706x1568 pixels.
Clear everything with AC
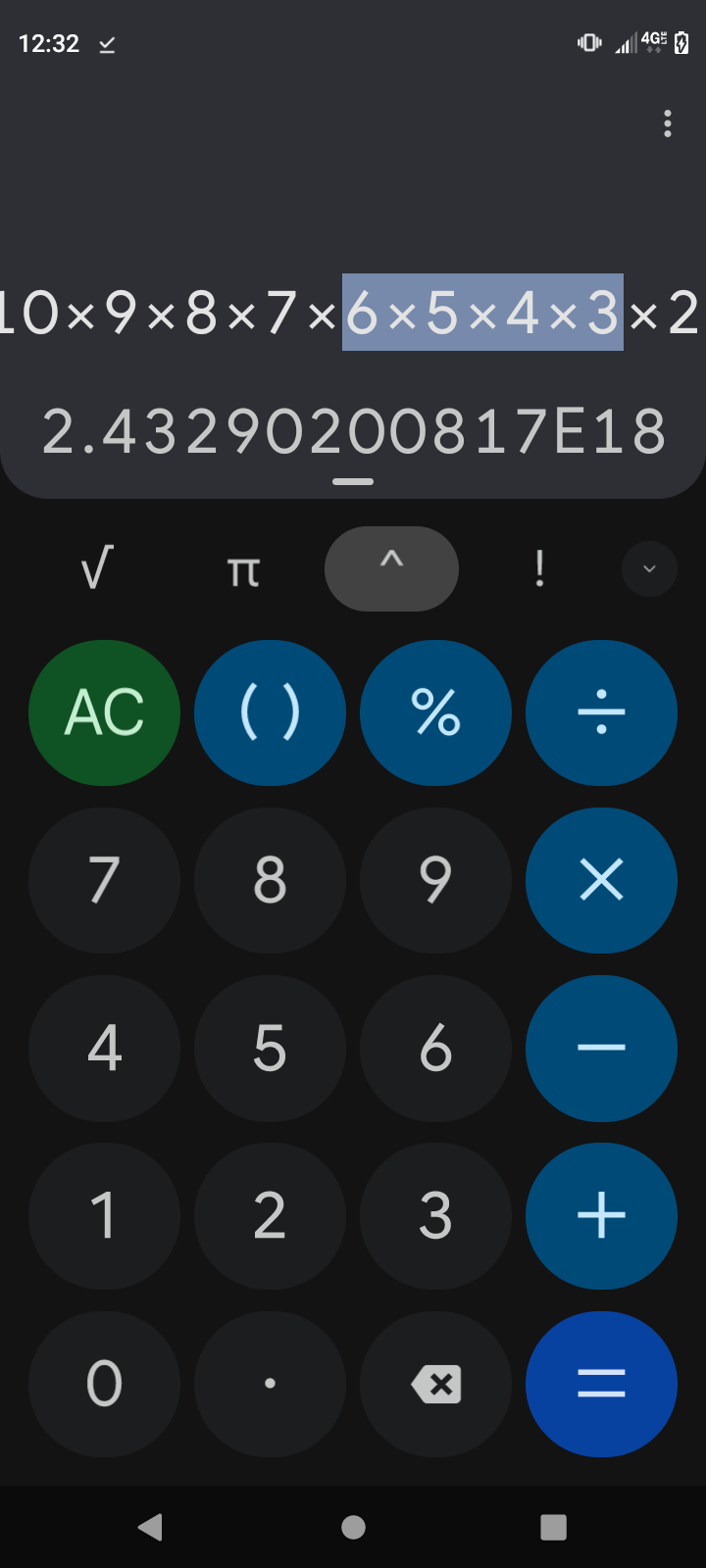pyautogui.click(x=104, y=712)
